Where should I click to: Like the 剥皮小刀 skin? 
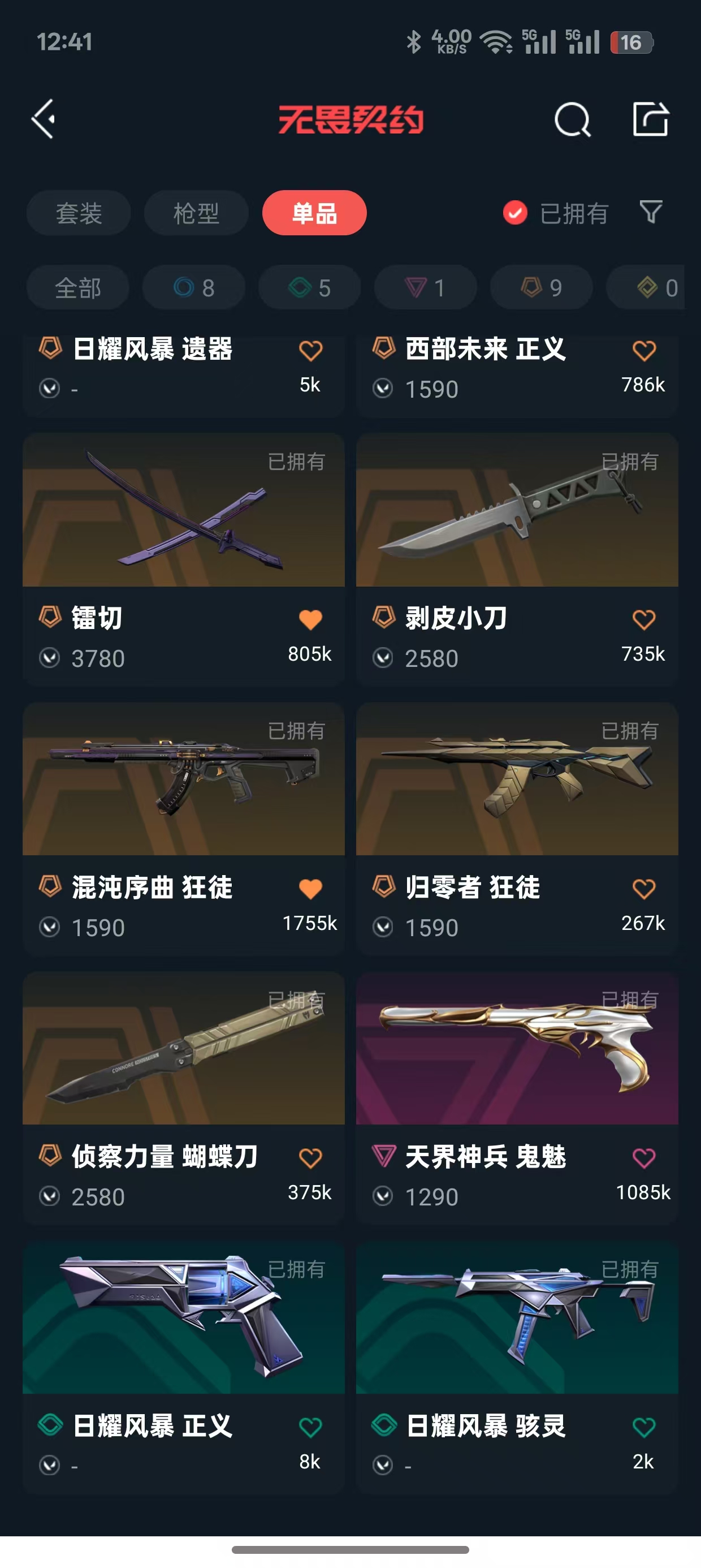[x=644, y=619]
